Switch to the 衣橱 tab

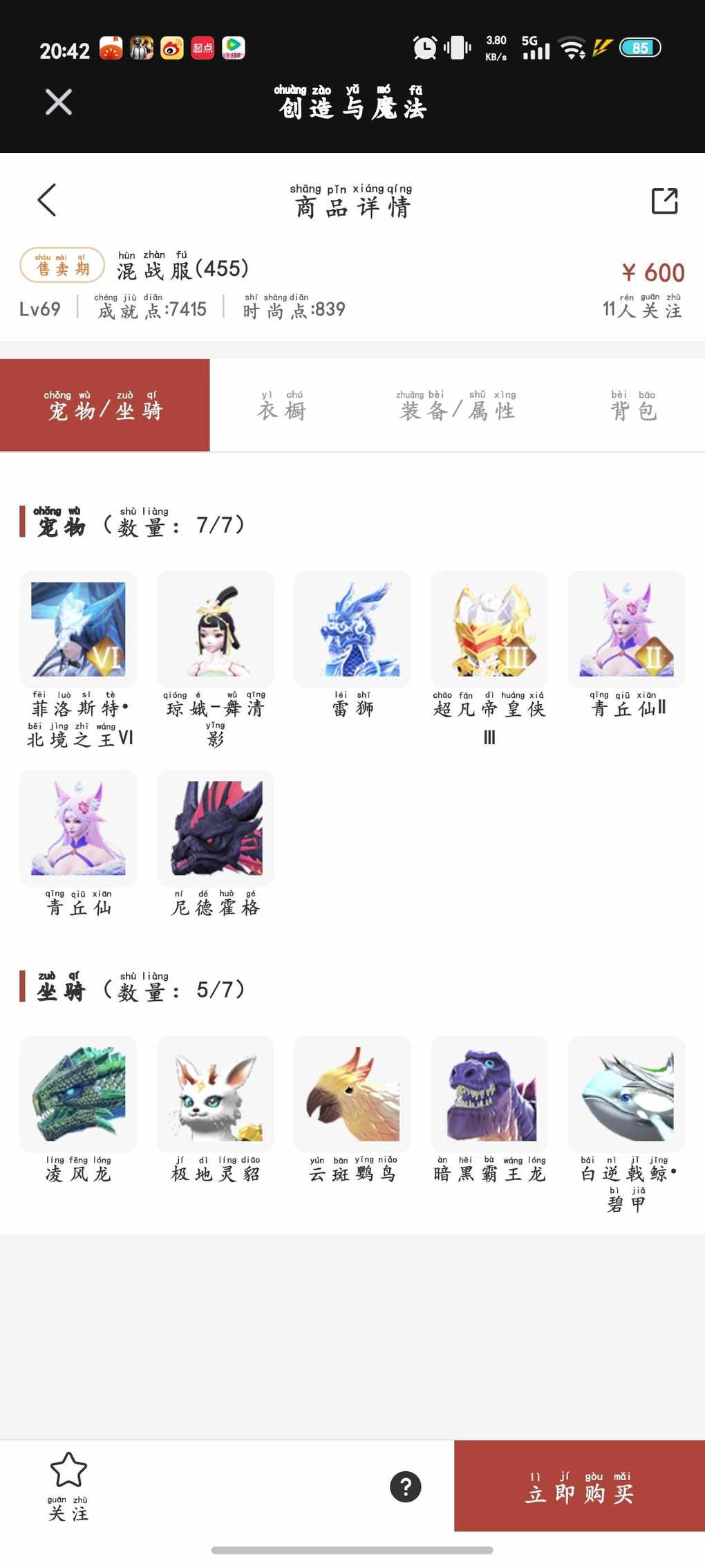[x=281, y=406]
